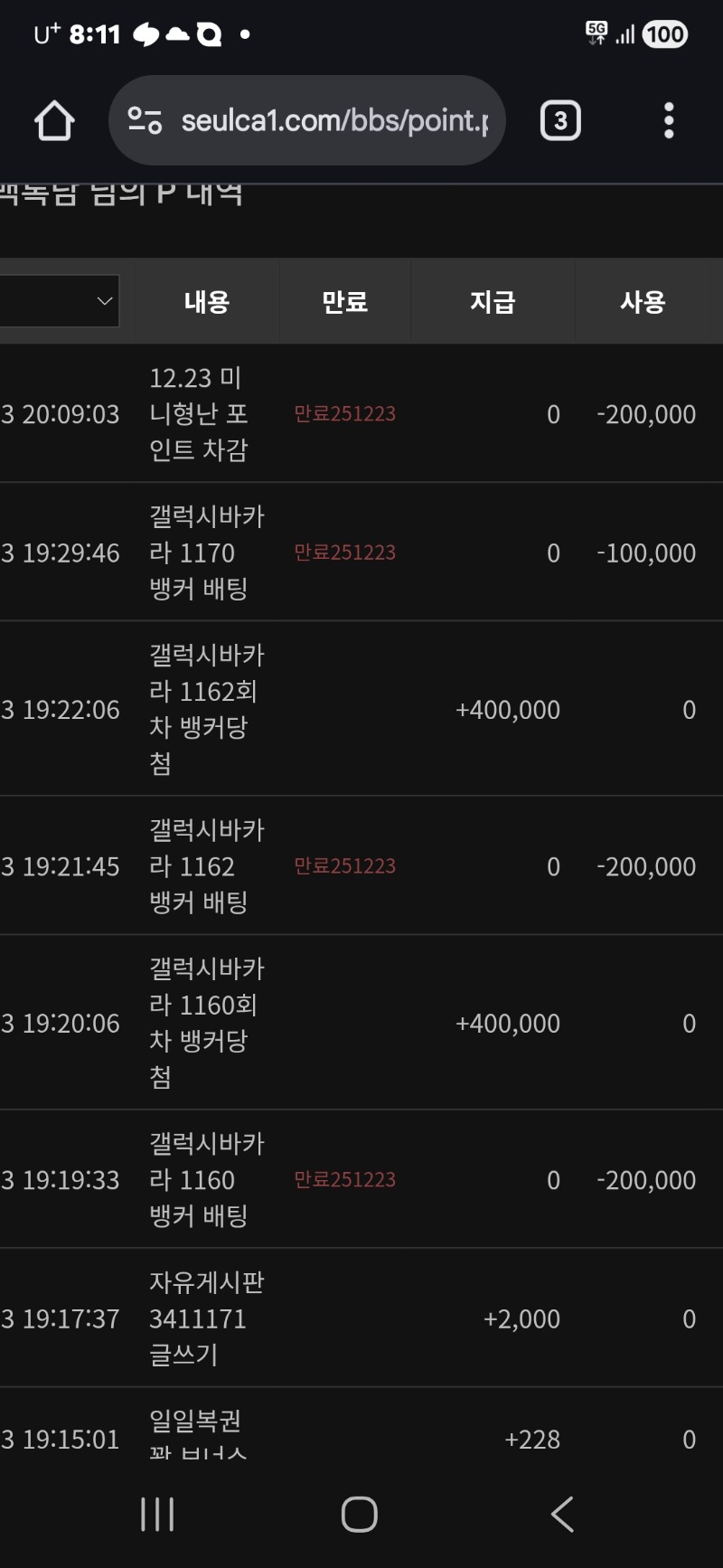The height and width of the screenshot is (1568, 723).
Task: Open recent apps from the navigation bar
Action: point(157,1514)
